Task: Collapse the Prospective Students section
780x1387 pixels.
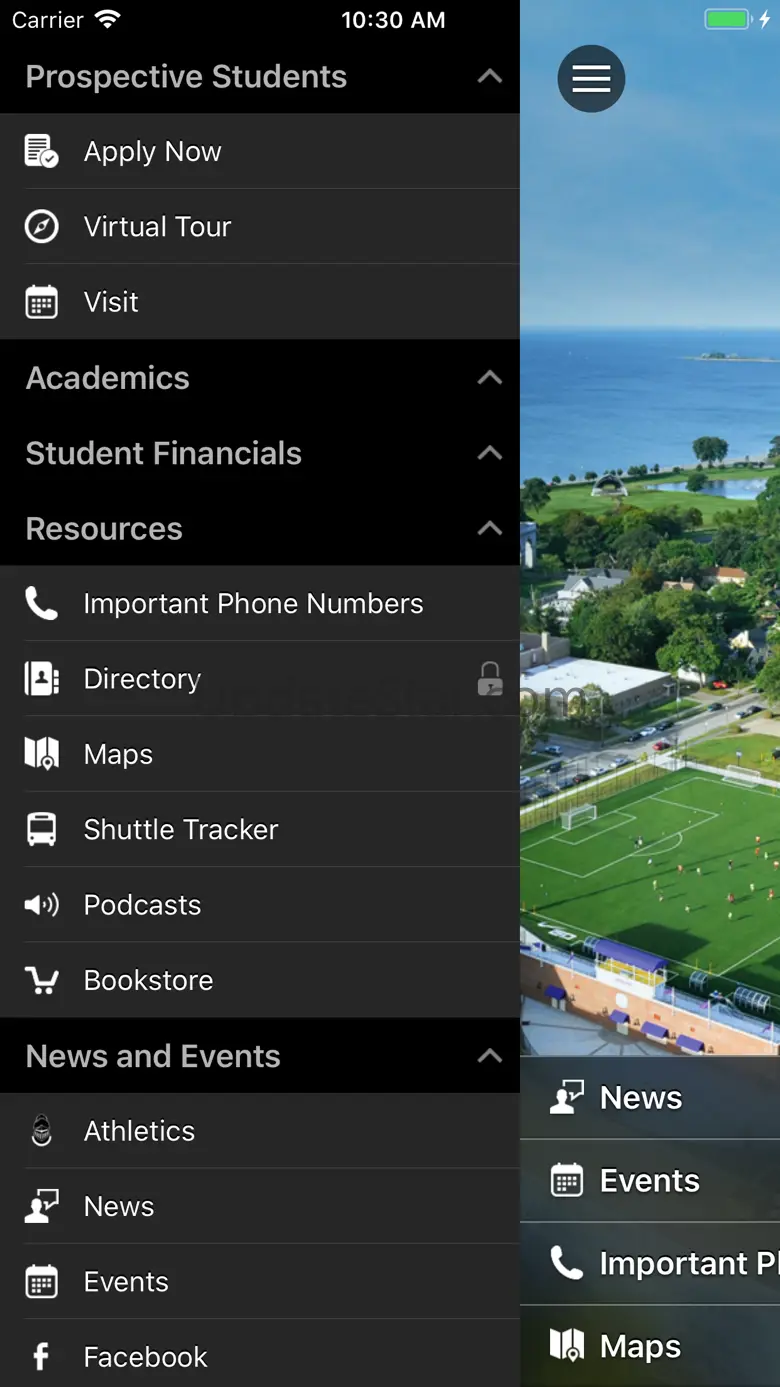Action: tap(489, 76)
